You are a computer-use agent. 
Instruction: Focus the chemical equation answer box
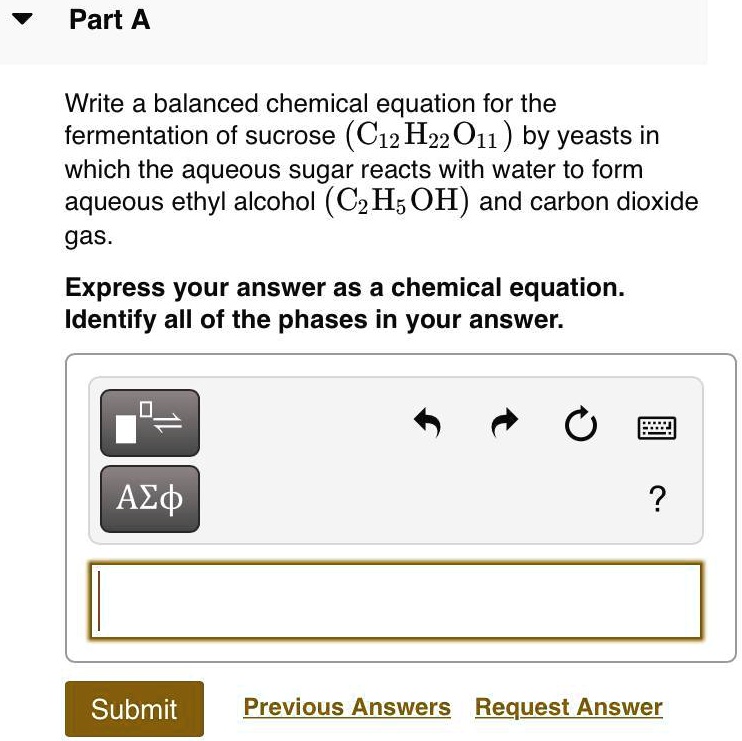tap(396, 600)
